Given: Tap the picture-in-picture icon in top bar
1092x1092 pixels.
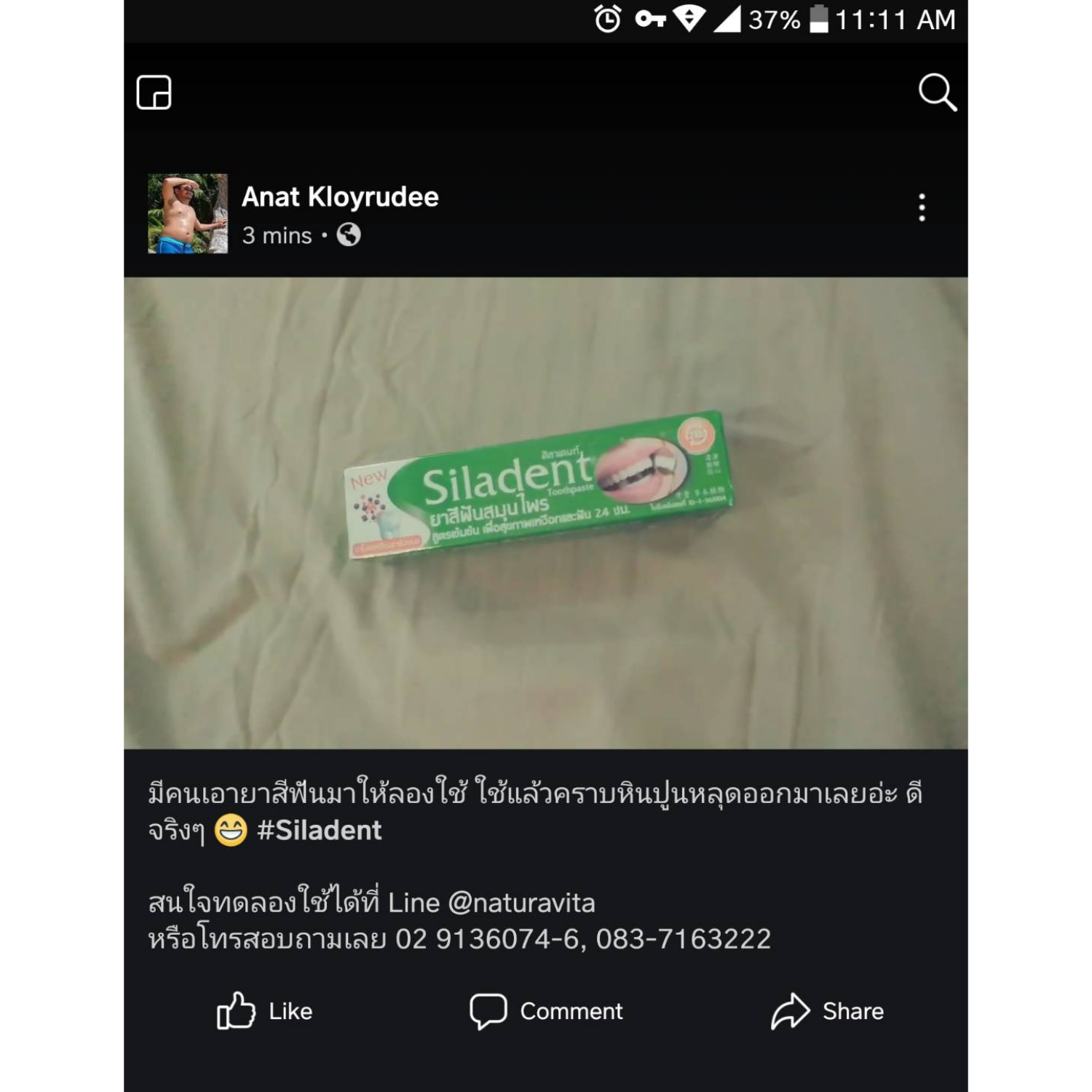Looking at the screenshot, I should [154, 92].
